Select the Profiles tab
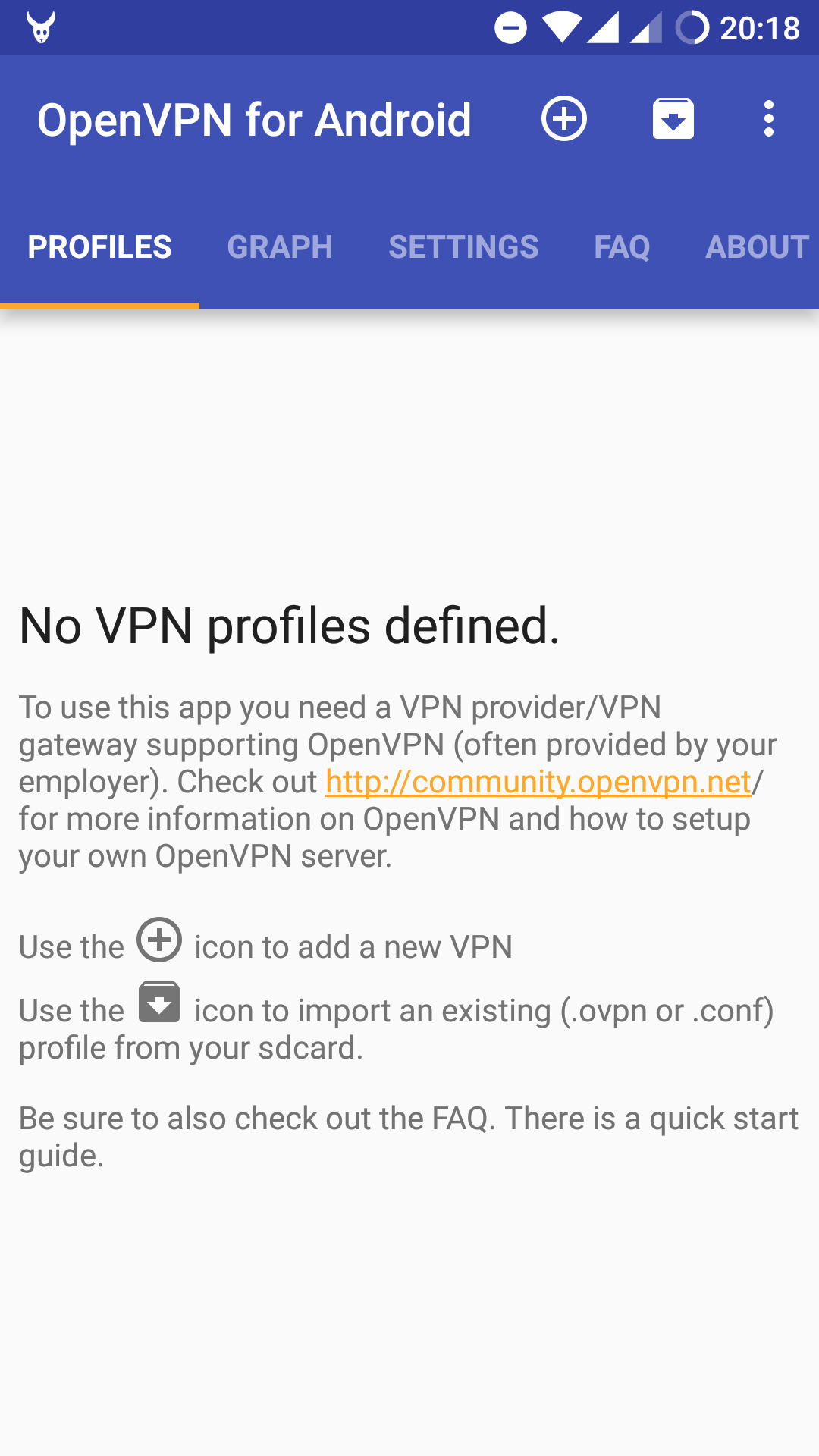The image size is (819, 1456). pyautogui.click(x=99, y=247)
